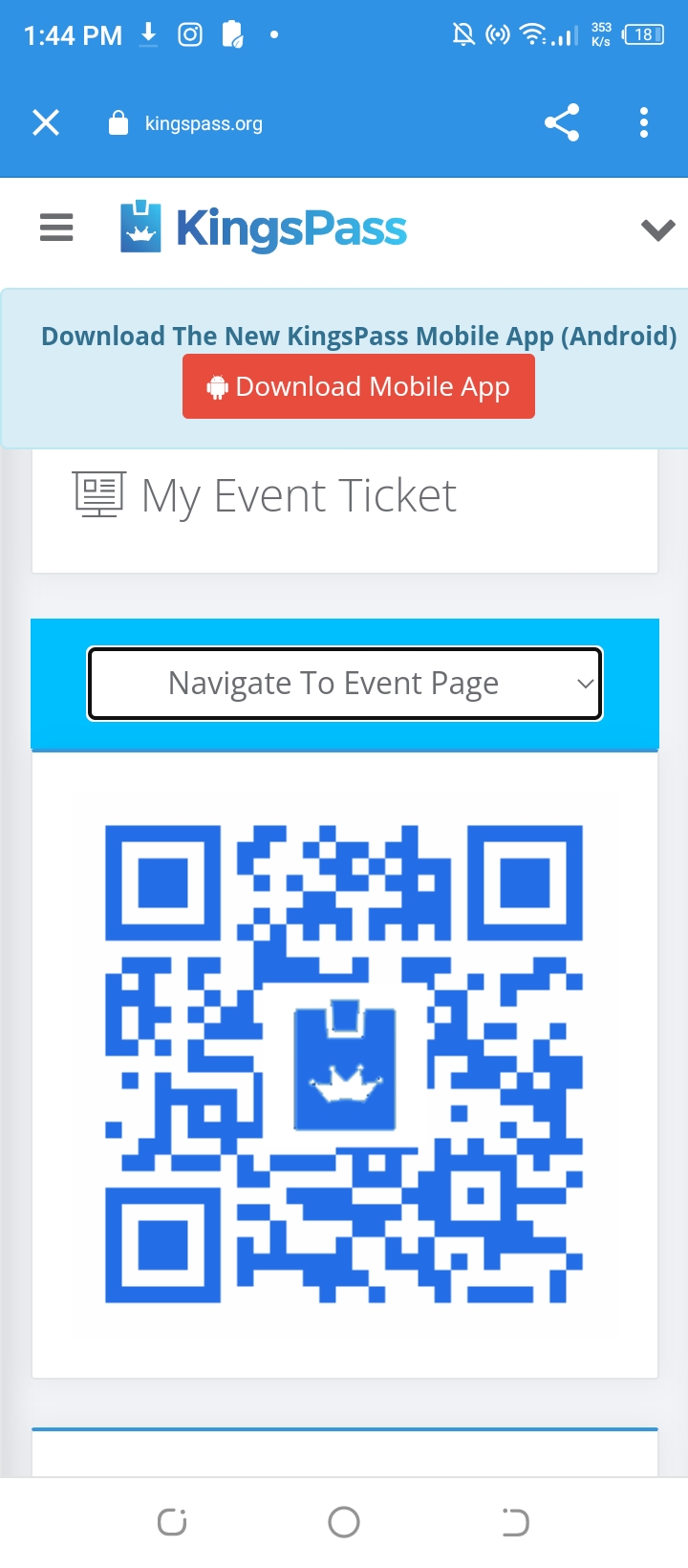Expand the header chevron menu
Image resolution: width=688 pixels, height=1568 pixels.
tap(657, 229)
